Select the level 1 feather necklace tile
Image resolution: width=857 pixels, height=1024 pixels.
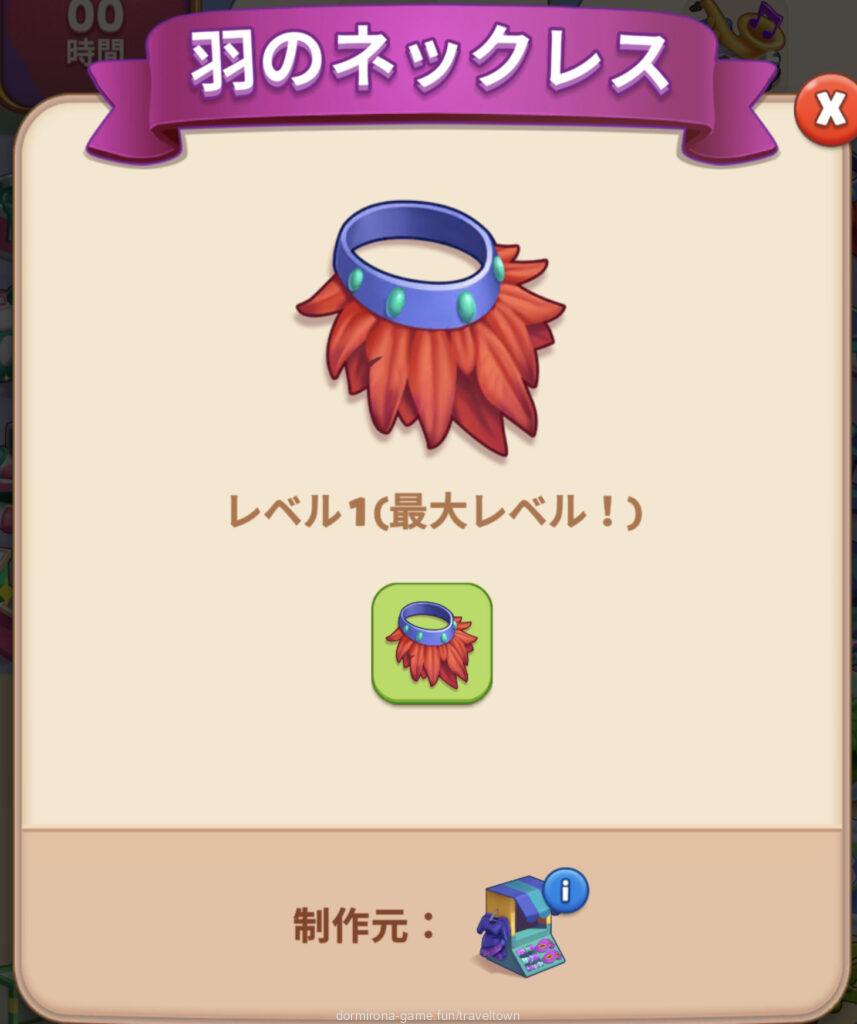(x=432, y=643)
